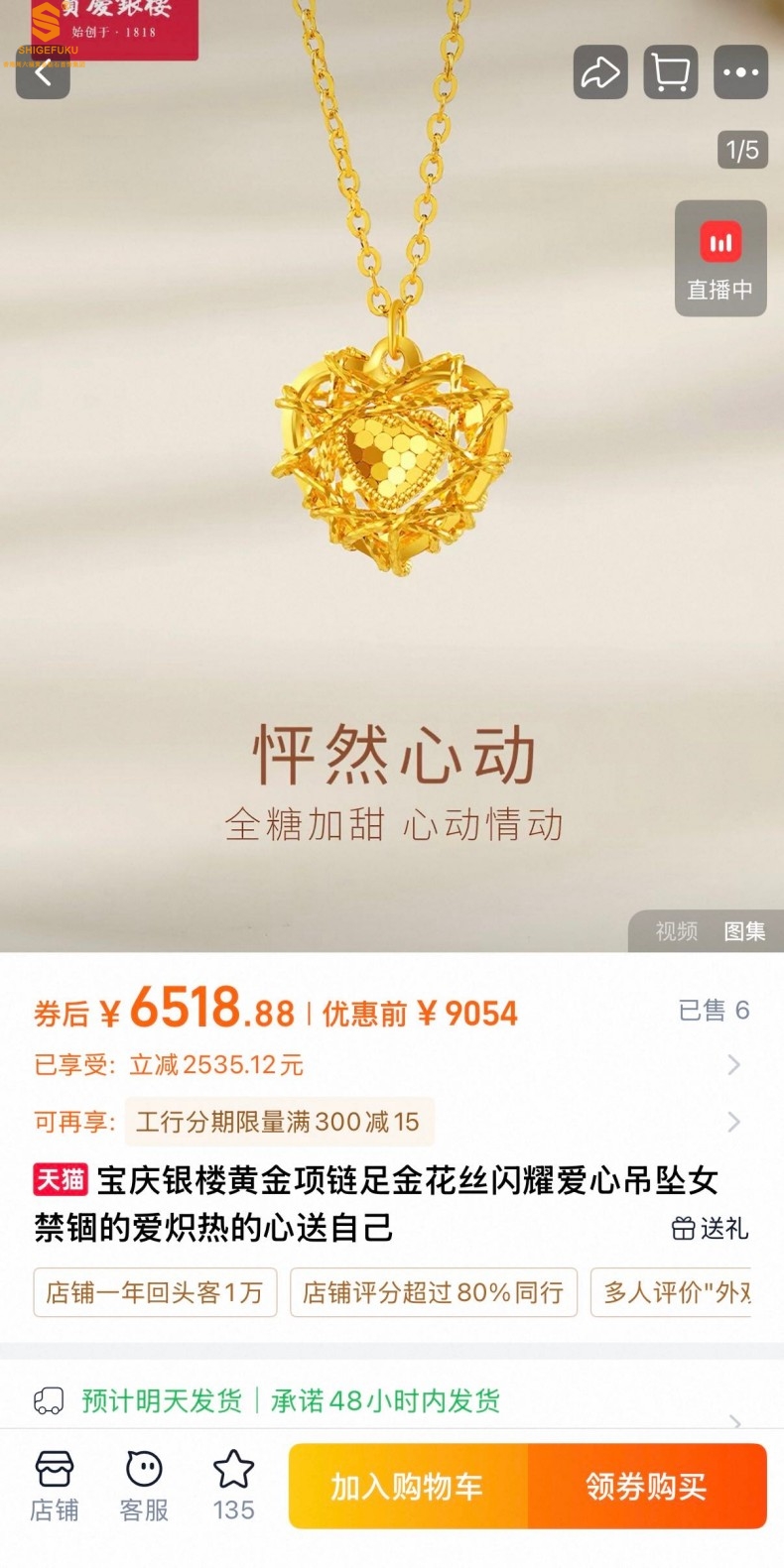This screenshot has width=784, height=1568.
Task: Switch to the 视频 tab
Action: (x=676, y=931)
